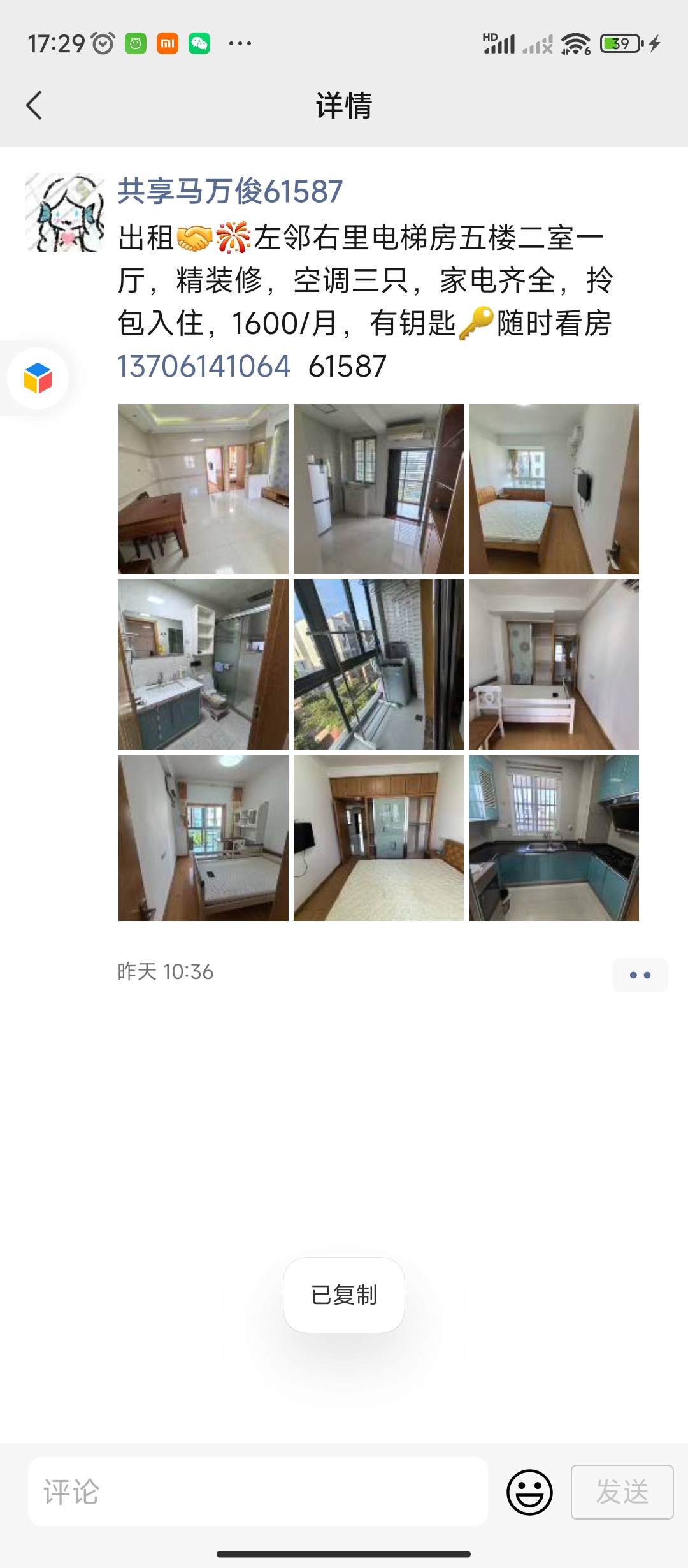
Task: Tap the phone number 13706141064
Action: [x=204, y=367]
